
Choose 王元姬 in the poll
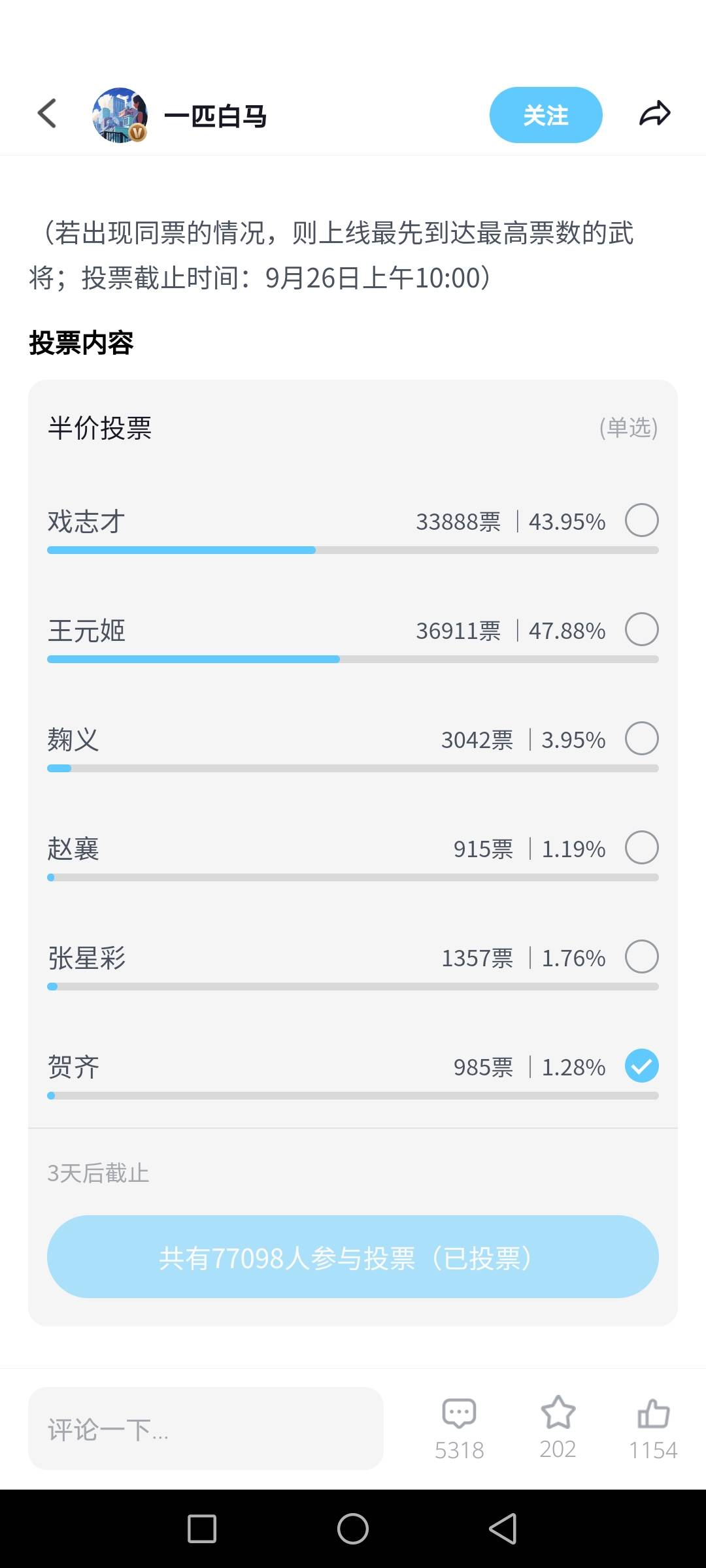(642, 630)
